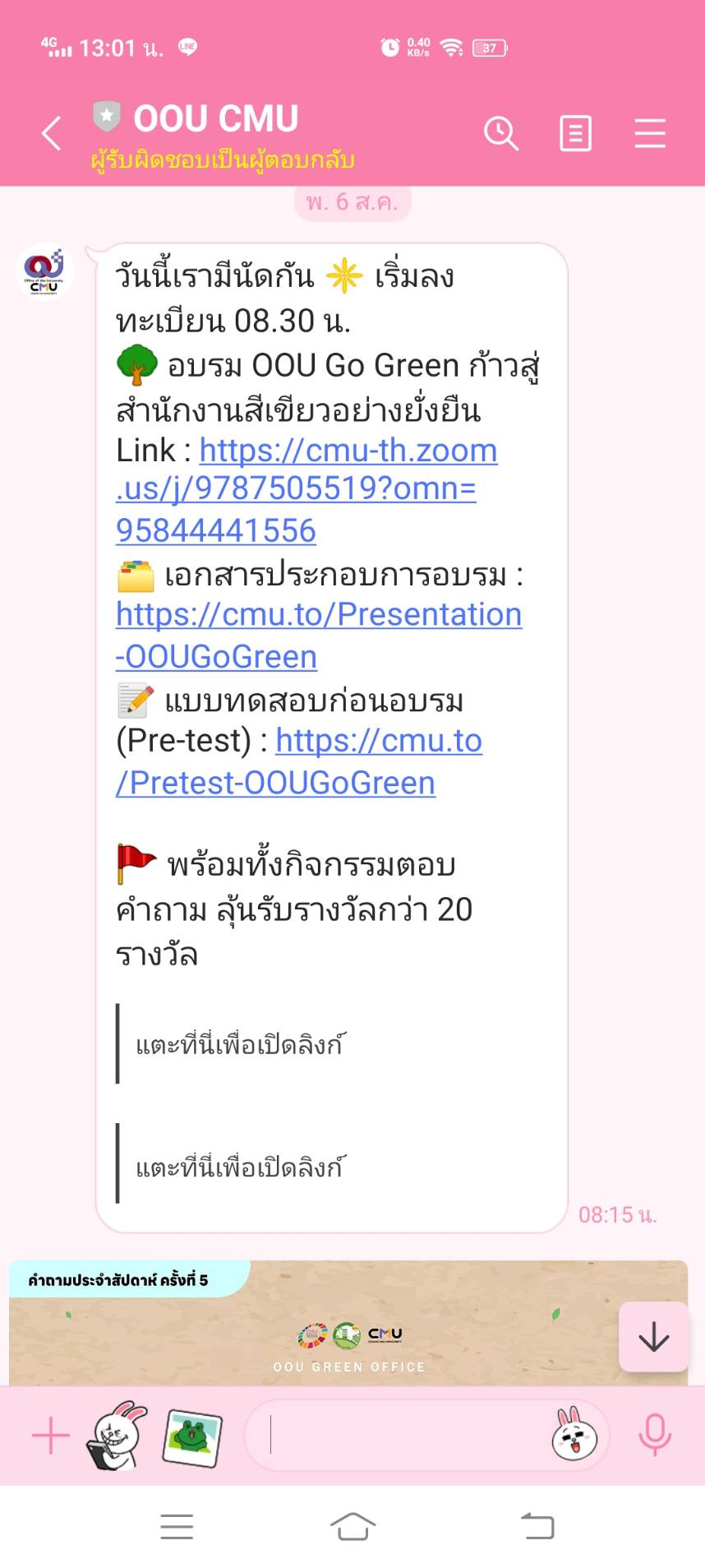This screenshot has width=705, height=1568.
Task: Open OOU CMU profile picture
Action: click(44, 271)
